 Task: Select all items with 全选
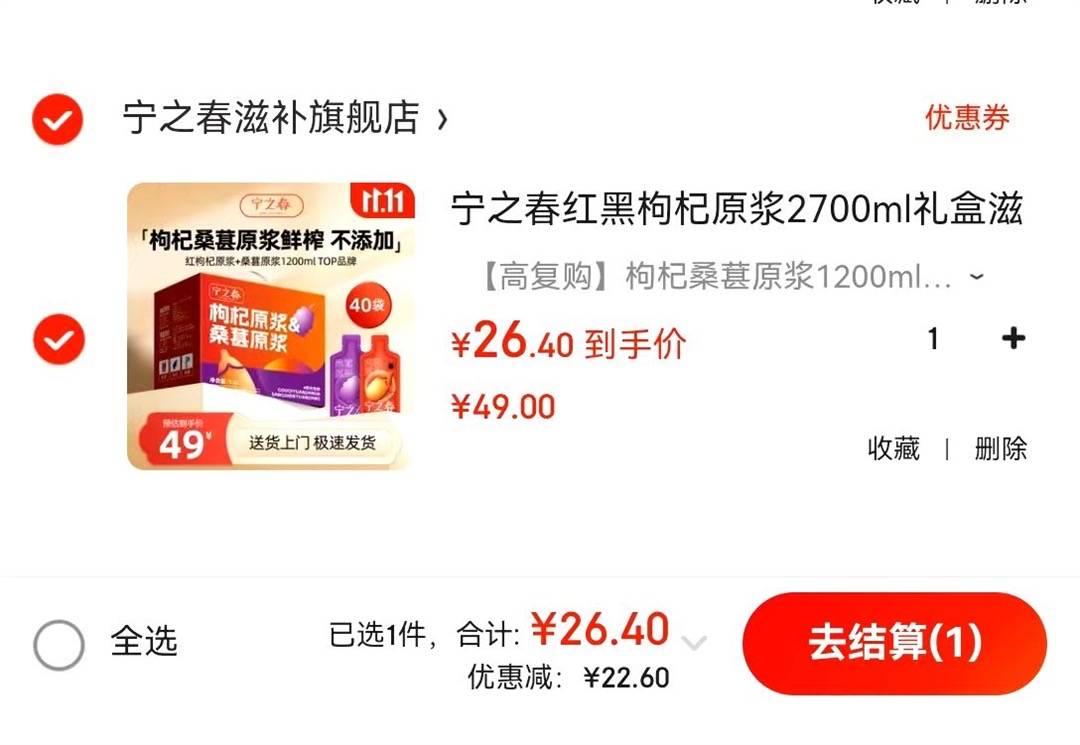59,644
